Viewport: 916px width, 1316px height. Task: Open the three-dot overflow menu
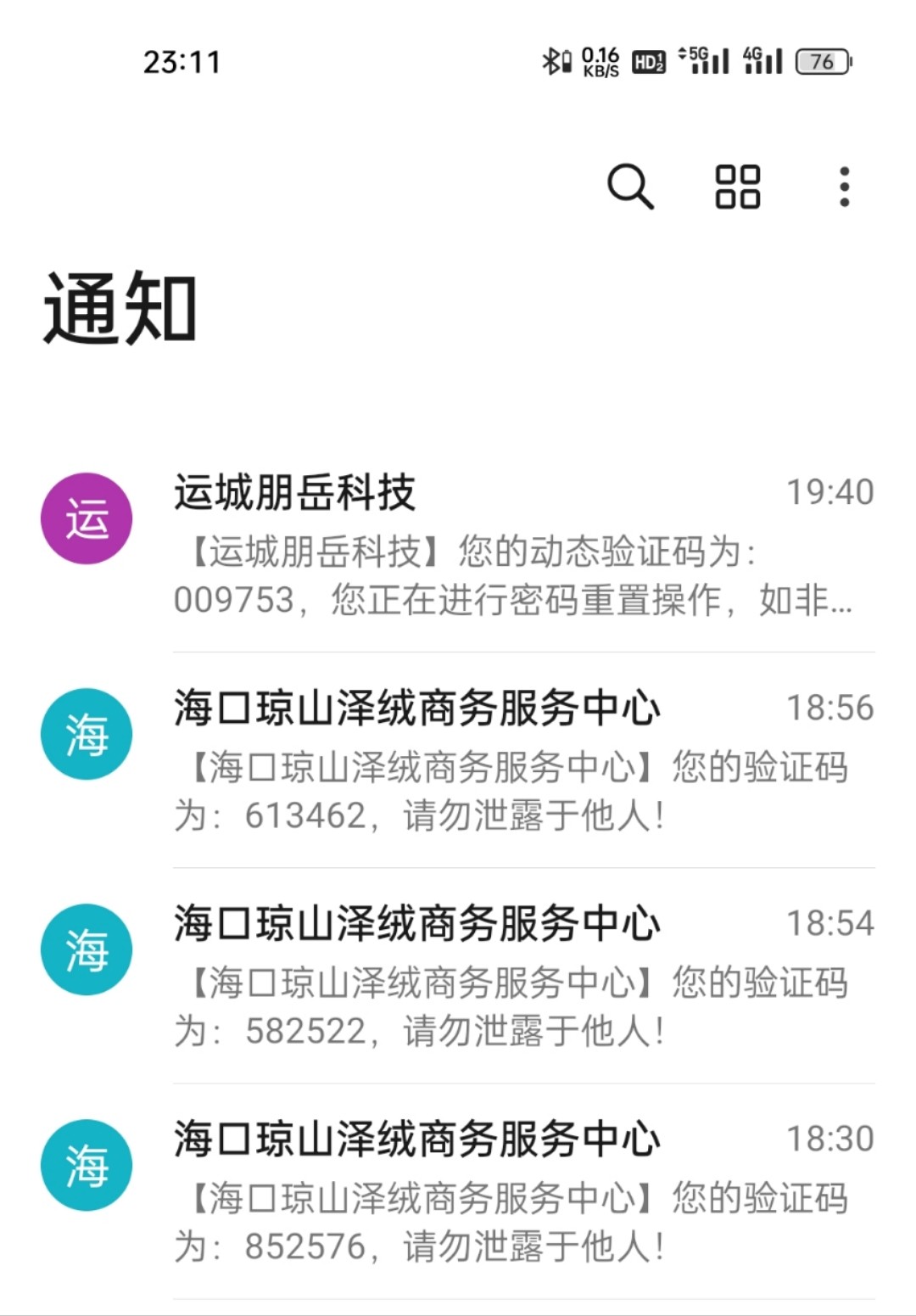click(x=844, y=187)
